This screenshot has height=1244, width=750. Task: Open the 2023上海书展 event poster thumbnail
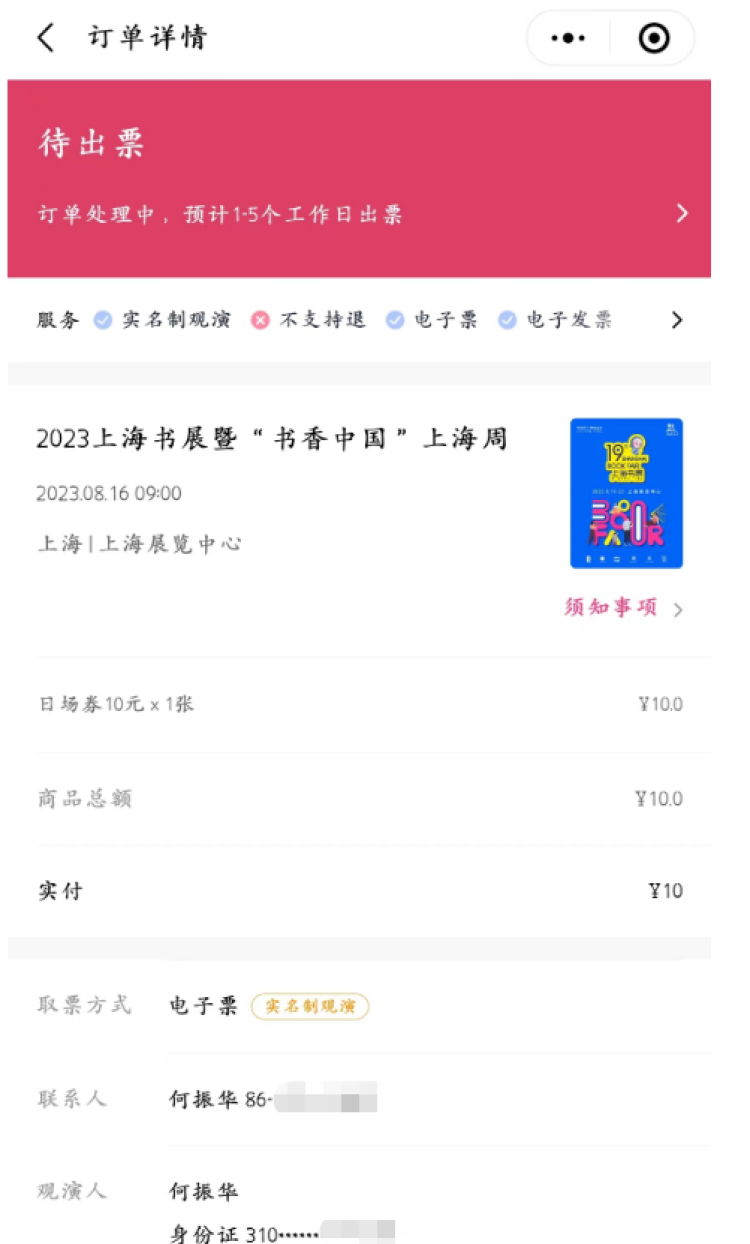[x=626, y=493]
